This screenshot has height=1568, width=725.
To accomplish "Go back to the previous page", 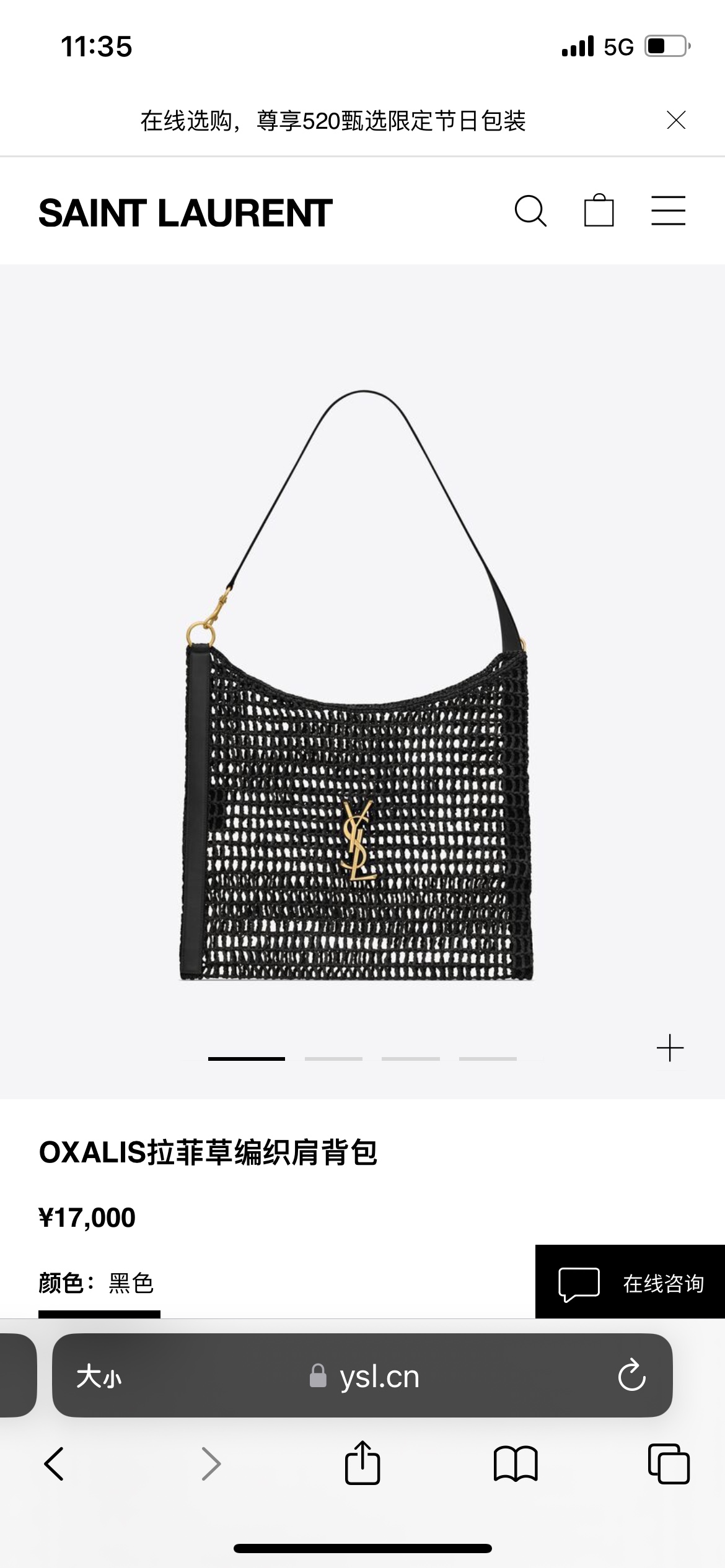I will (55, 1464).
